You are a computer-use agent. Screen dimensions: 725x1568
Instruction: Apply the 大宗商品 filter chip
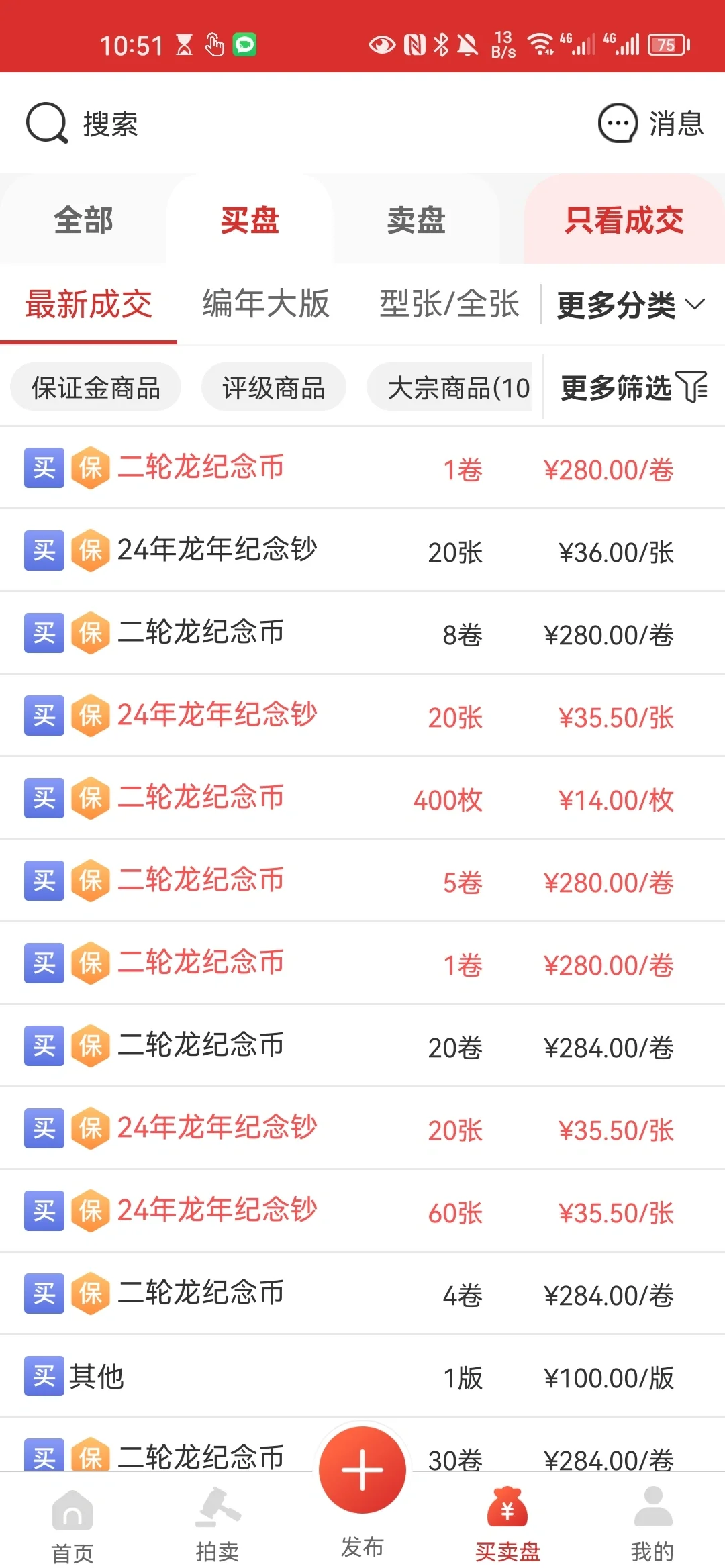450,387
